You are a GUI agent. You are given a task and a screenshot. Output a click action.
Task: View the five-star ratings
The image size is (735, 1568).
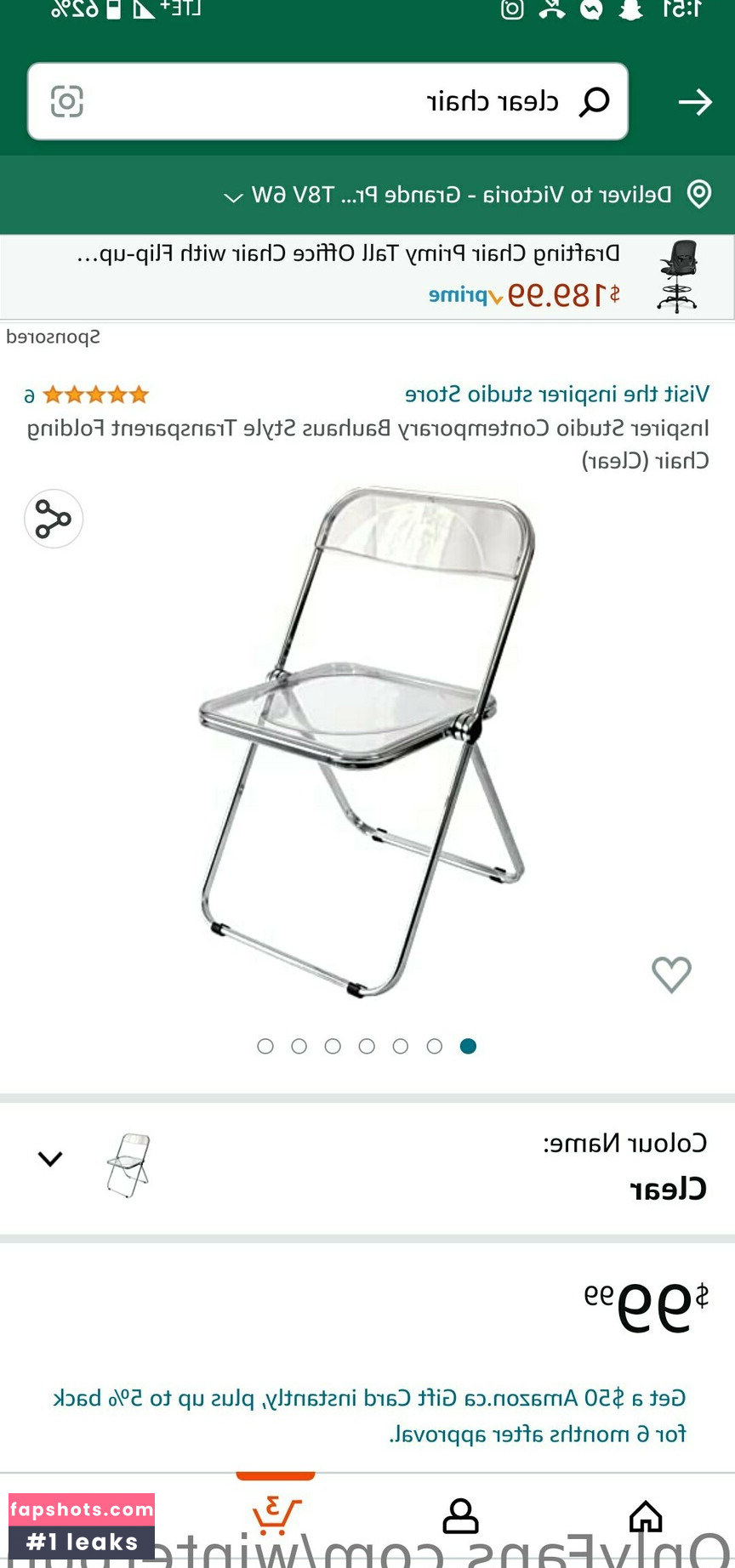coord(94,395)
